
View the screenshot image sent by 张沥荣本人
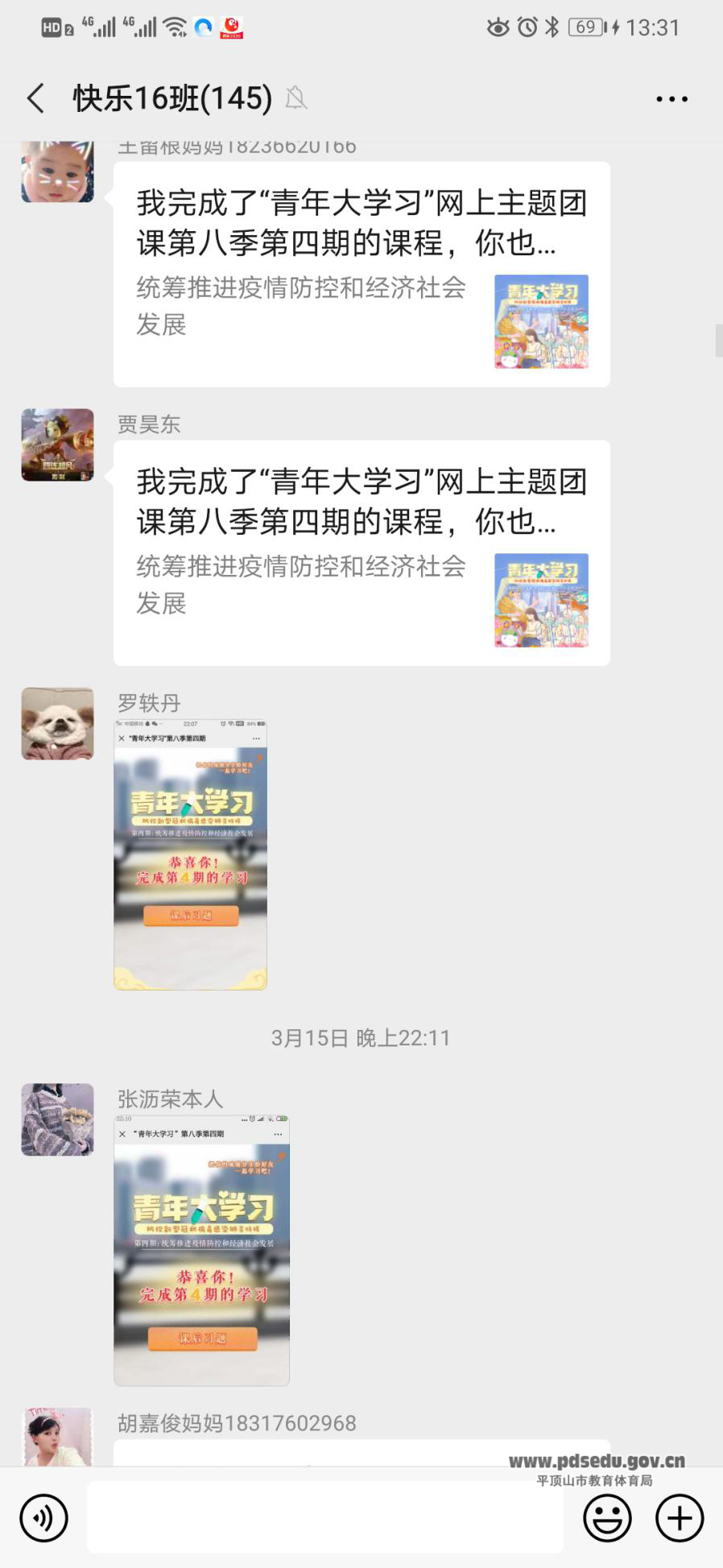[x=201, y=1250]
